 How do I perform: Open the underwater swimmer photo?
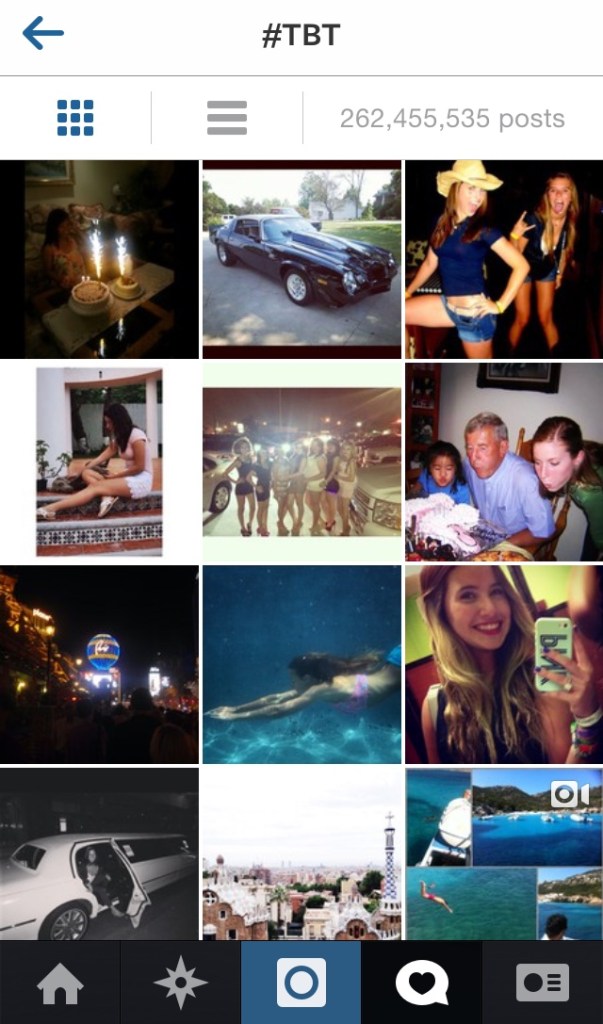[x=301, y=664]
